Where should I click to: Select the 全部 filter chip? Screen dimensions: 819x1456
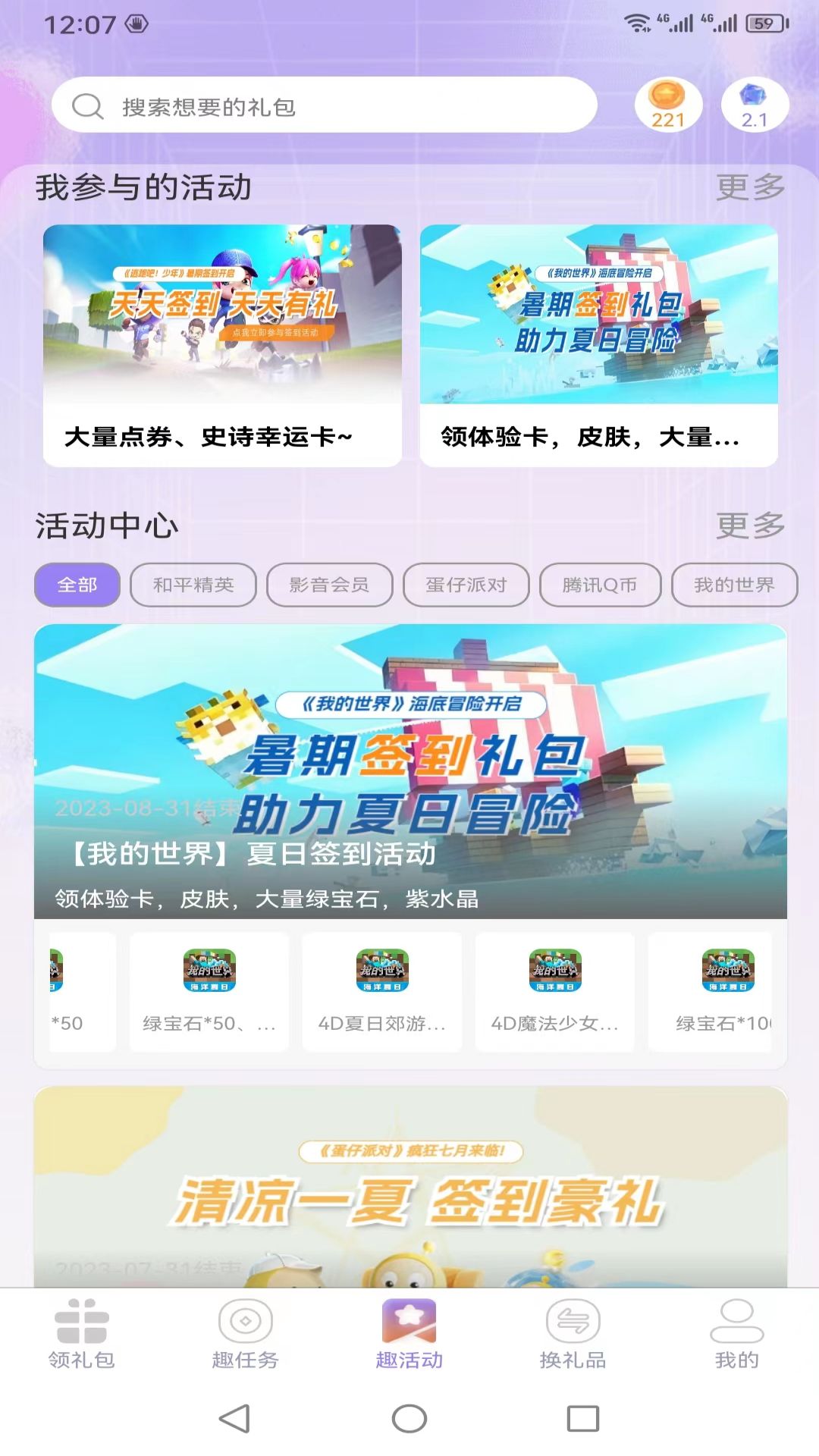77,585
